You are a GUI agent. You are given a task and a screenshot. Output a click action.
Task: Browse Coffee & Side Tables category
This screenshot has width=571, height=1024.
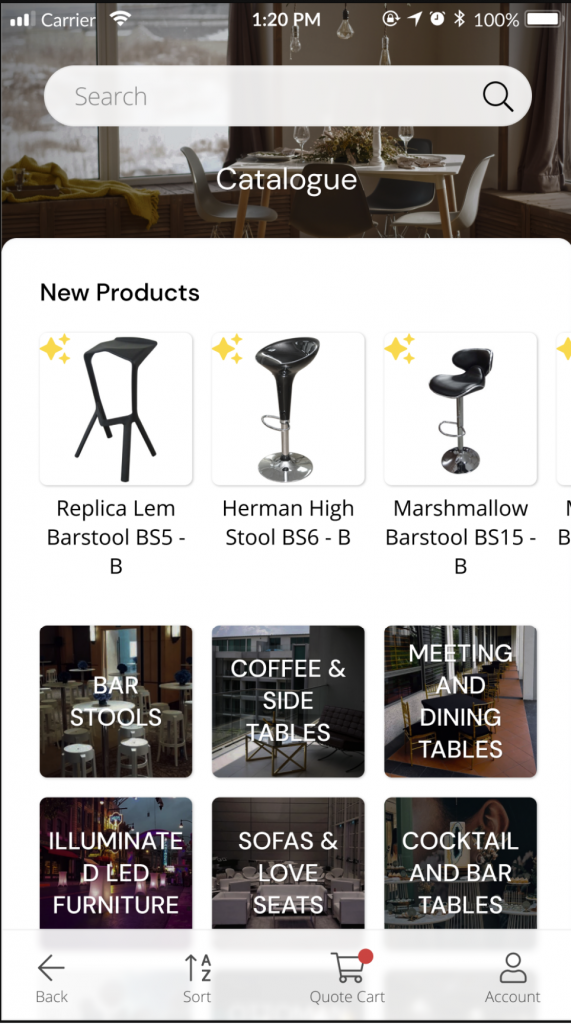coord(288,701)
